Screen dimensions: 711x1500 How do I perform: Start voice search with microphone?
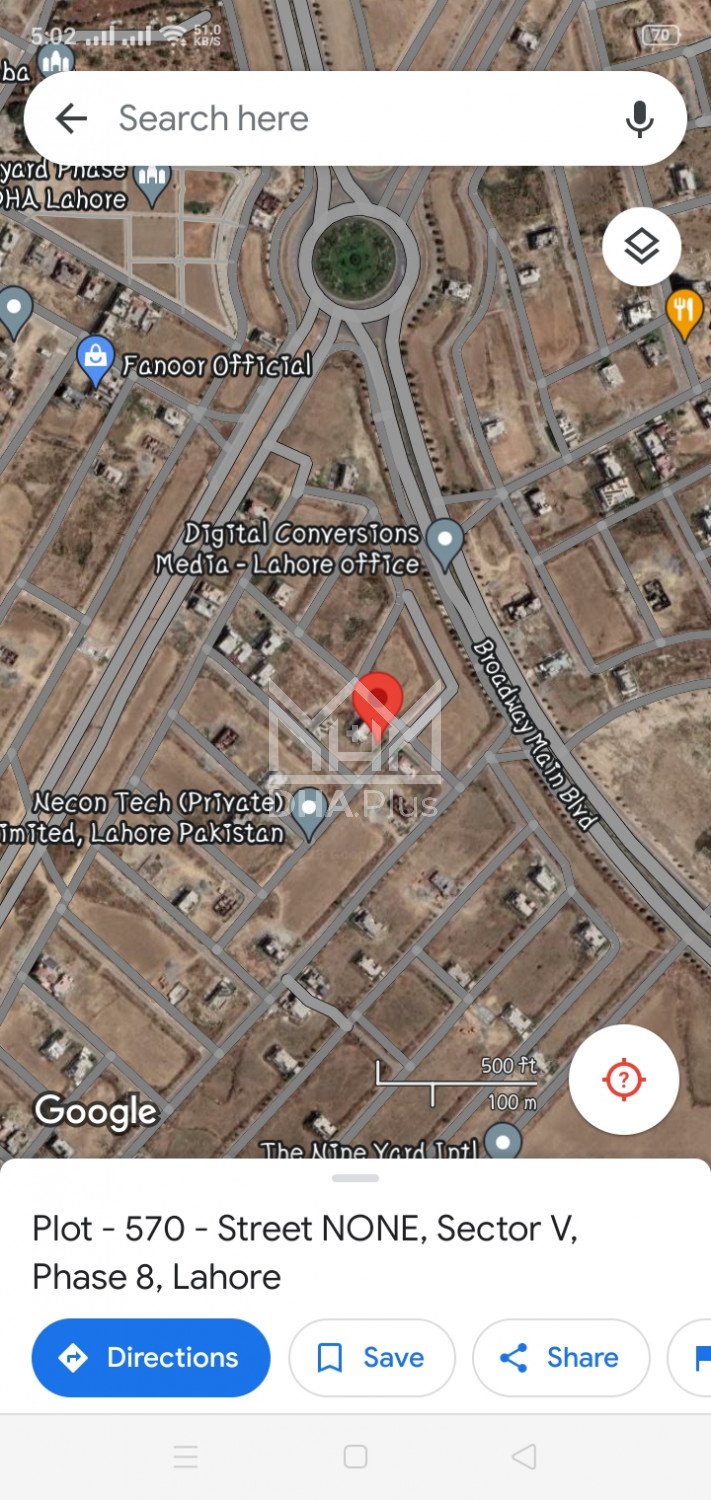(x=639, y=119)
